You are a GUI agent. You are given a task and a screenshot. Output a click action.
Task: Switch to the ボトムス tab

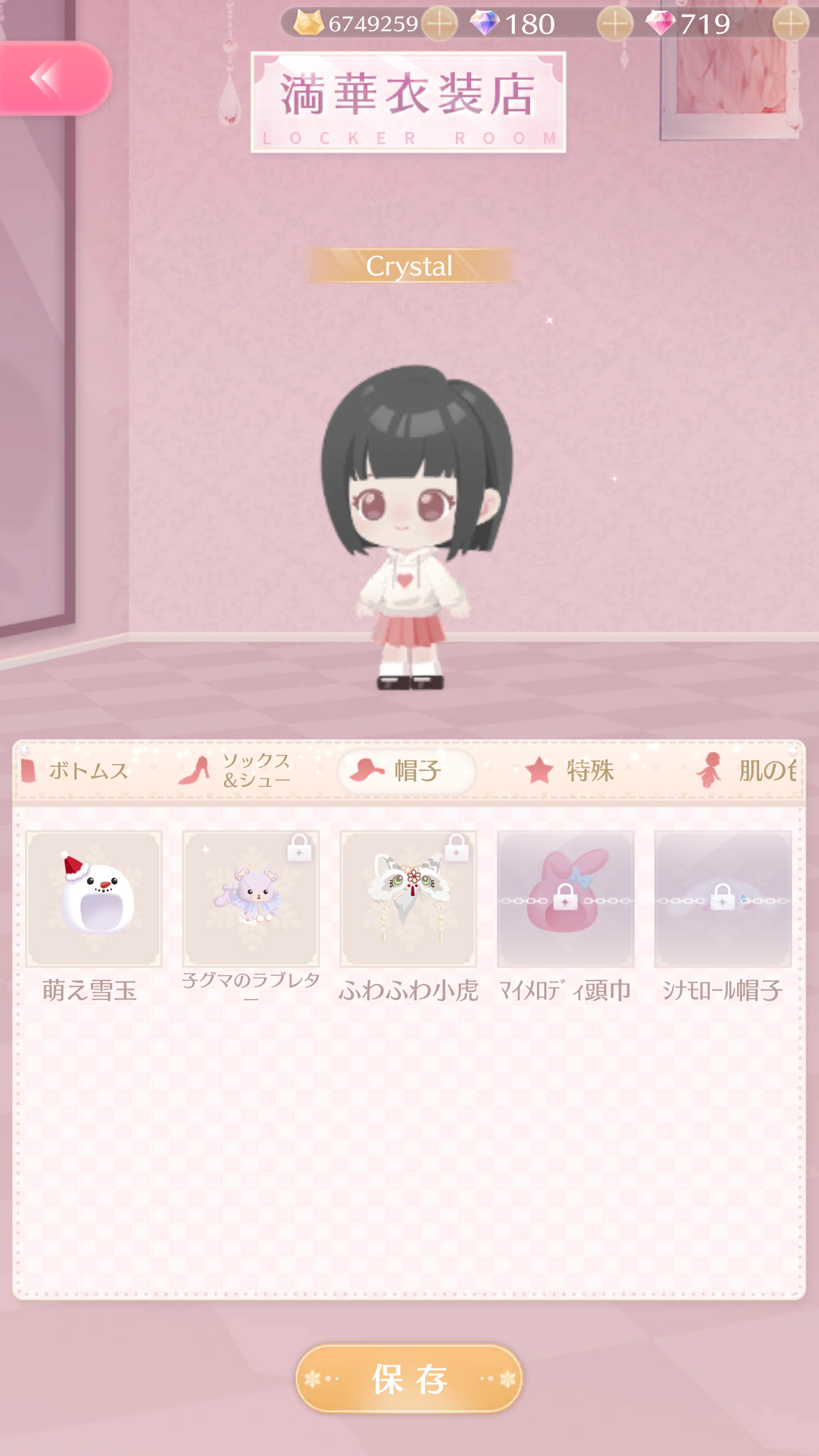point(75,771)
